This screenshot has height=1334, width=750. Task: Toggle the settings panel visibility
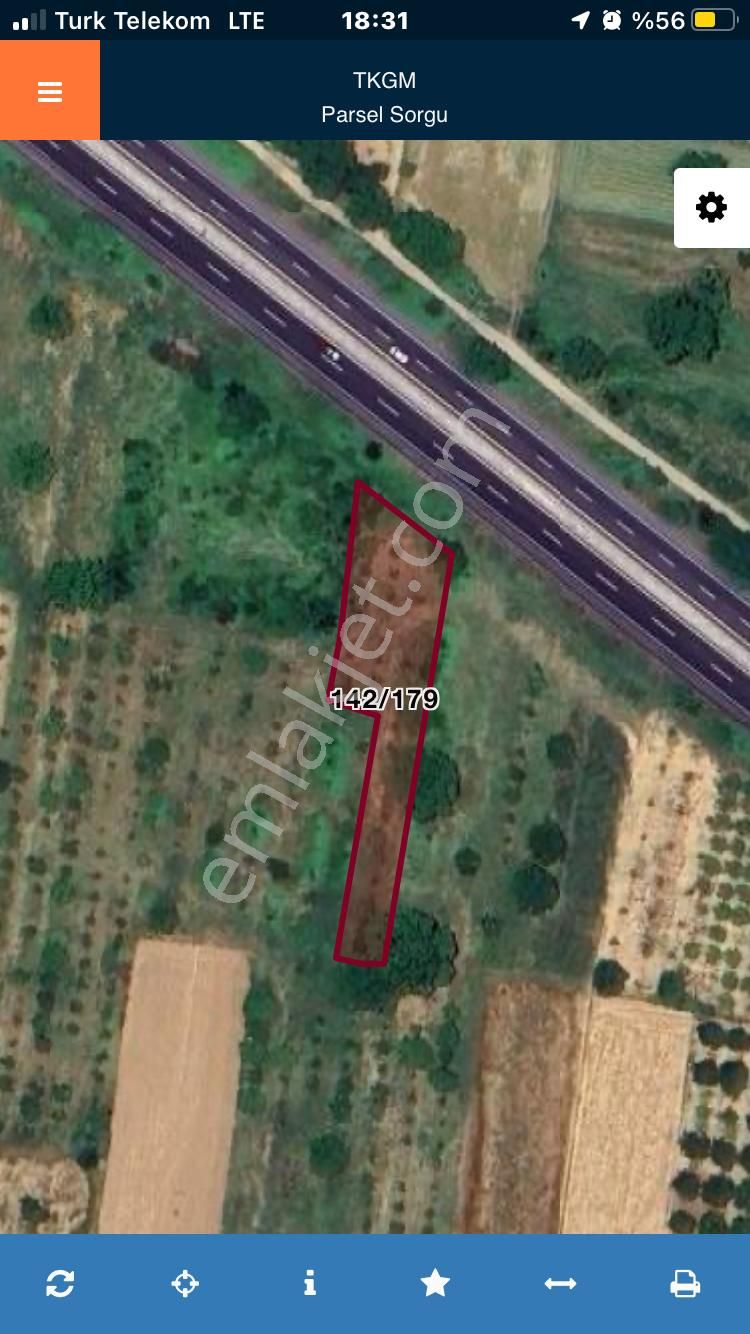coord(712,207)
